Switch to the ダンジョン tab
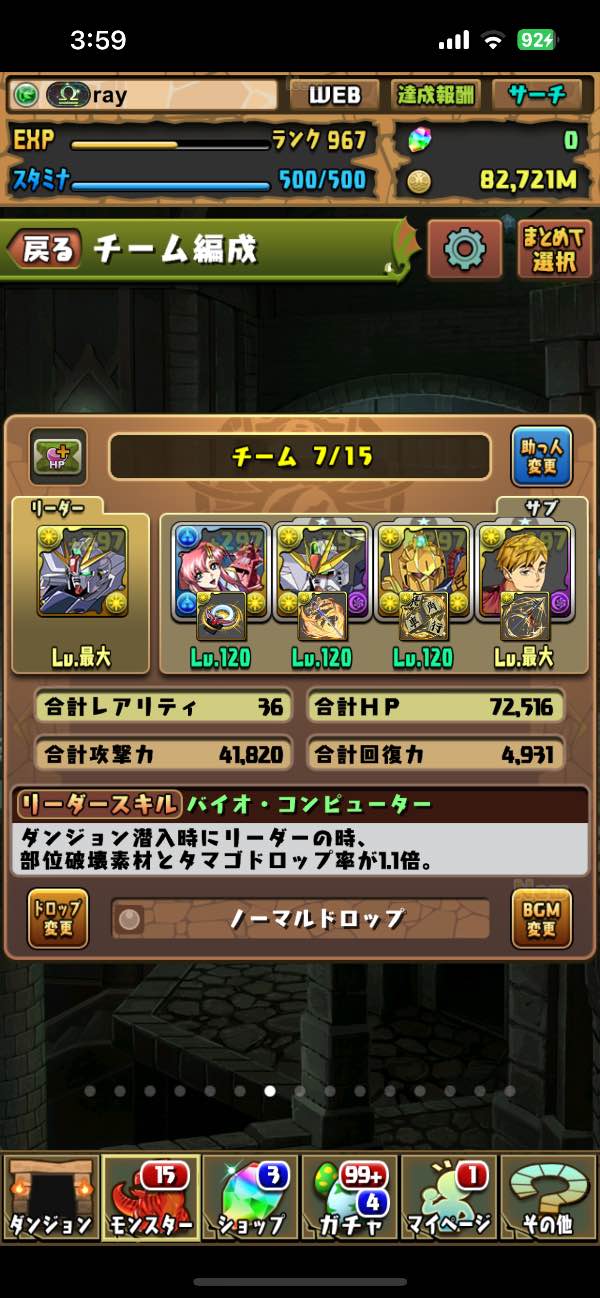Screen dimensions: 600x1298 (51, 1197)
